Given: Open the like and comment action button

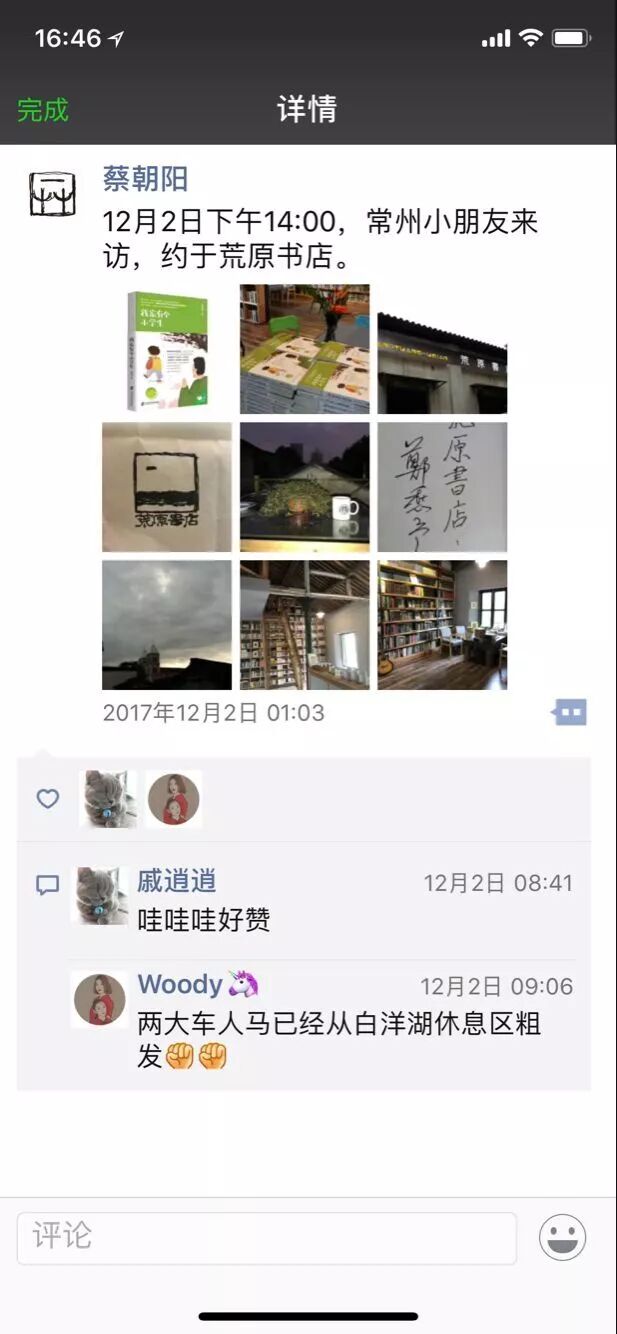Looking at the screenshot, I should point(569,713).
